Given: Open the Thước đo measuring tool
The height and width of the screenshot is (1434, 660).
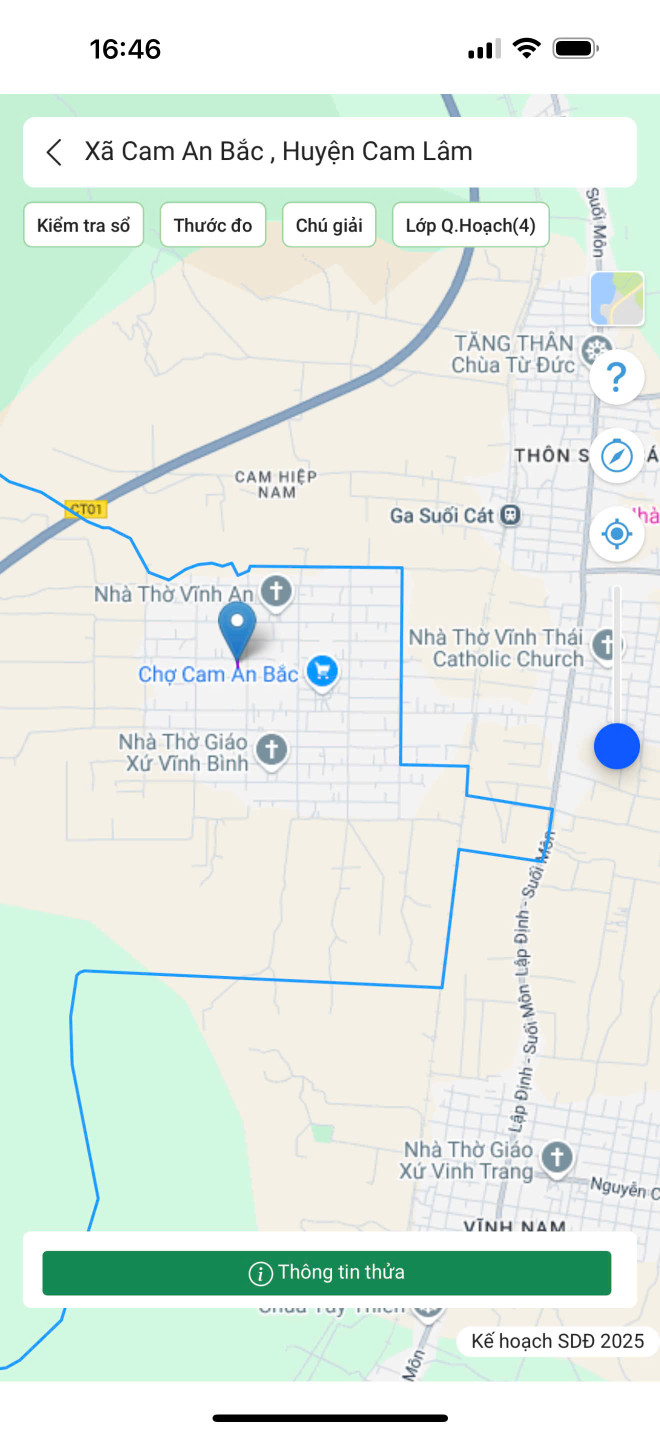Looking at the screenshot, I should pos(213,225).
